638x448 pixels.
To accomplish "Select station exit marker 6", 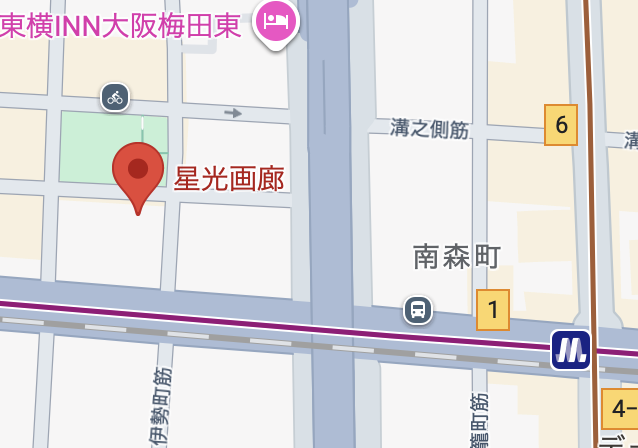I will point(561,125).
